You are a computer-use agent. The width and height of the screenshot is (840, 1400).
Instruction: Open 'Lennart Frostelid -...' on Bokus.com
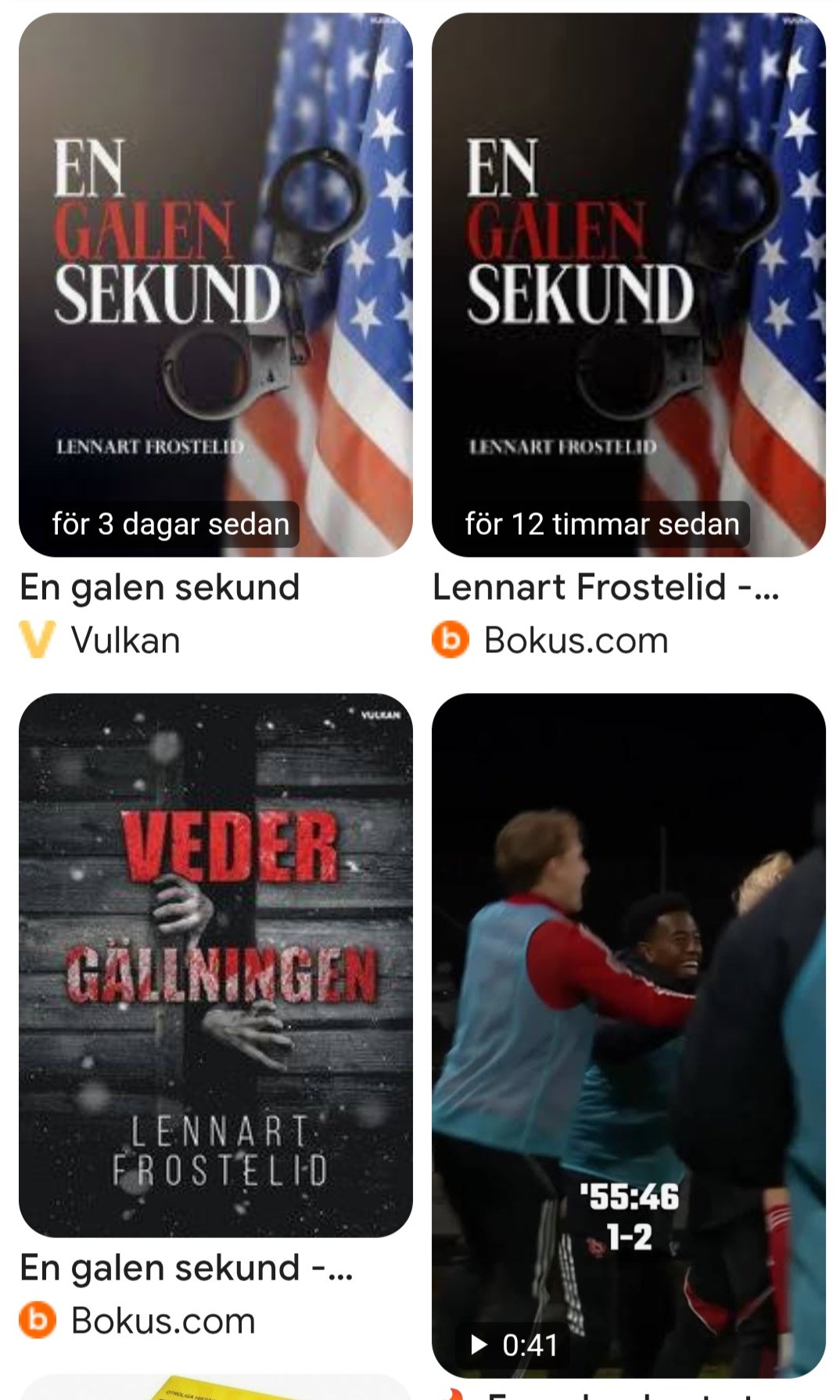(x=605, y=587)
